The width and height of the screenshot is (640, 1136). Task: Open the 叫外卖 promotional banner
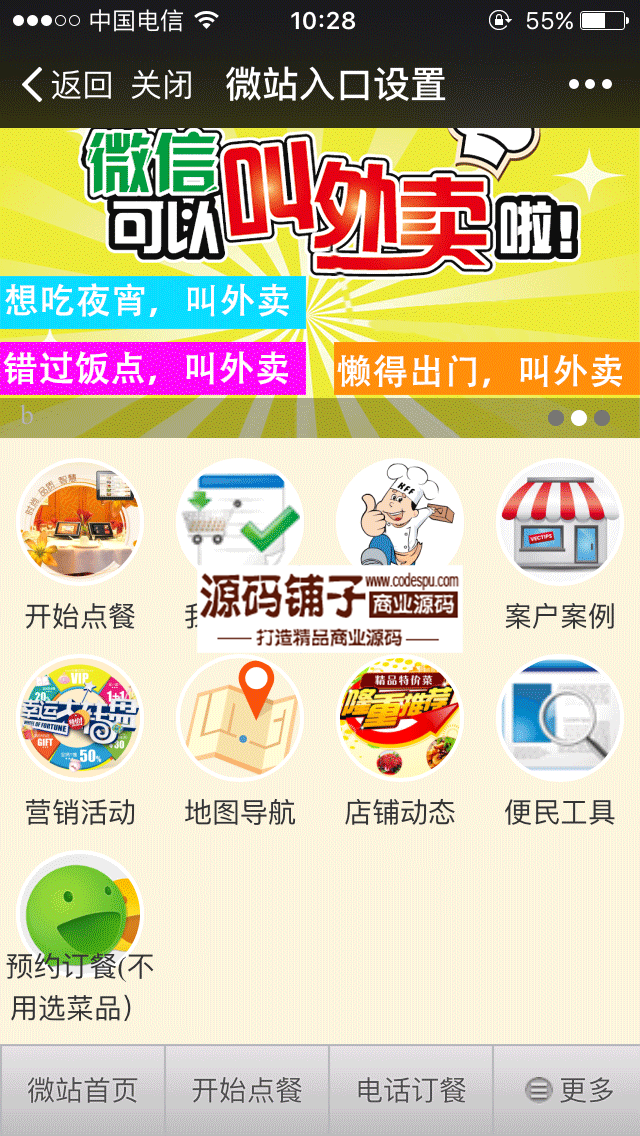(320, 270)
